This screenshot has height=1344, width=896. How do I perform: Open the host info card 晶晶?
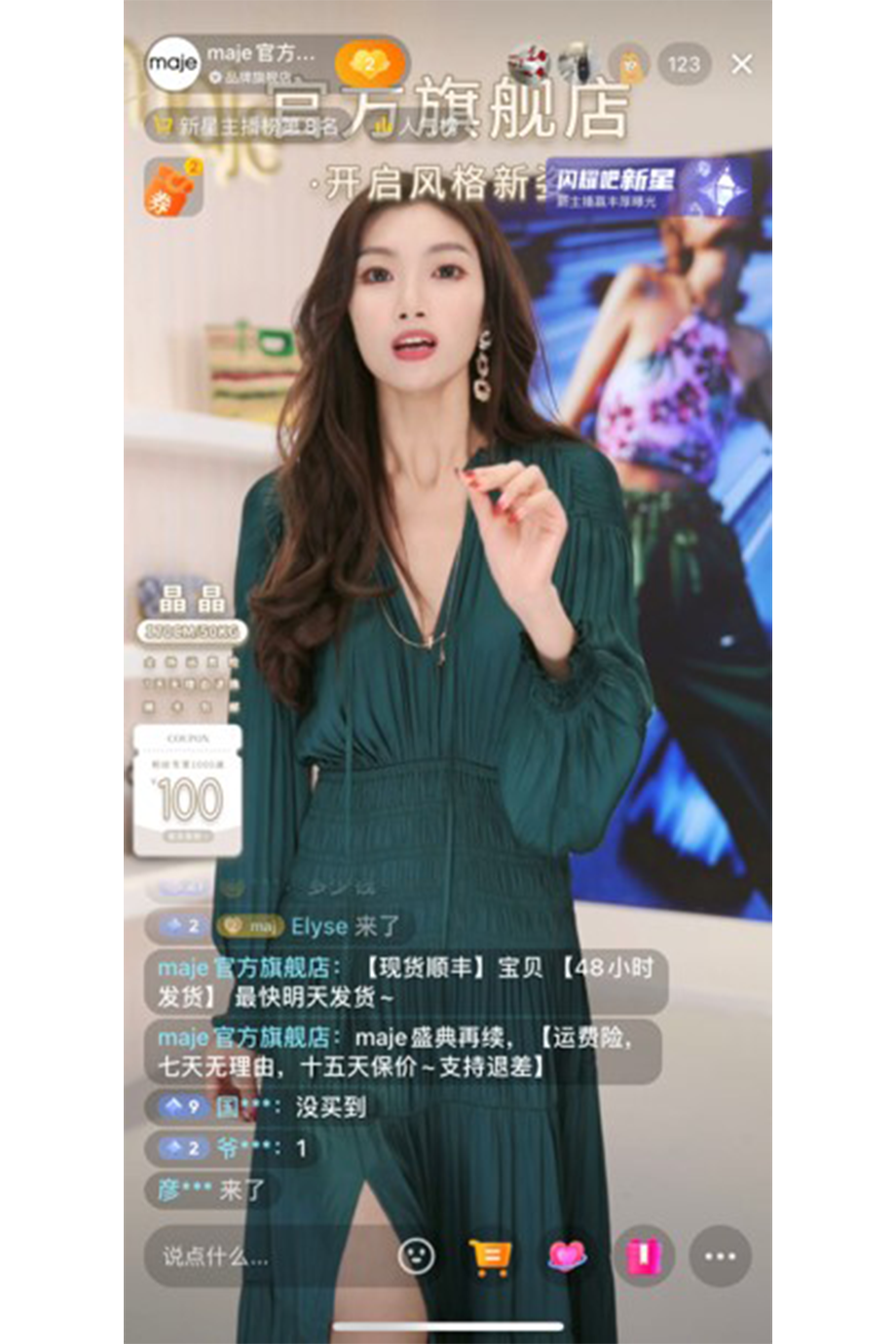191,614
